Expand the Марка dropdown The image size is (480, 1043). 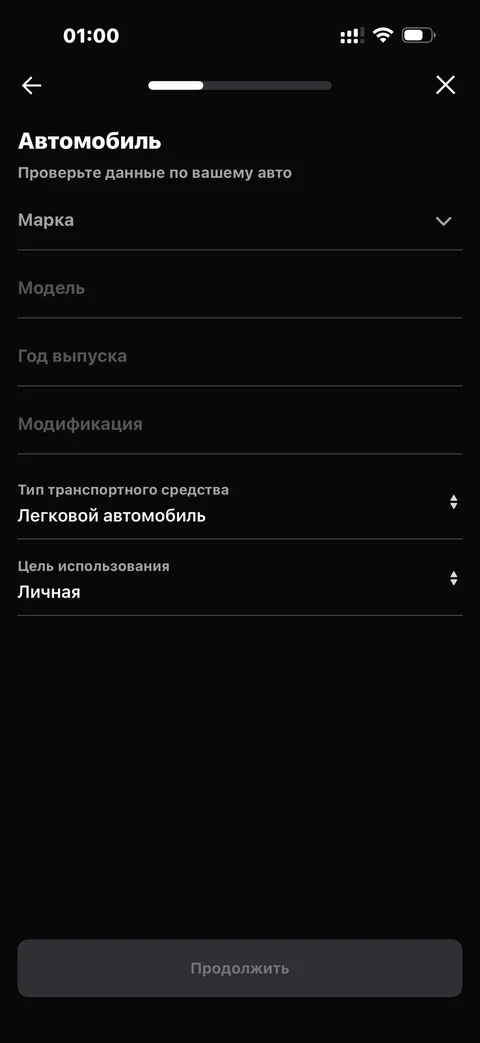coord(239,221)
